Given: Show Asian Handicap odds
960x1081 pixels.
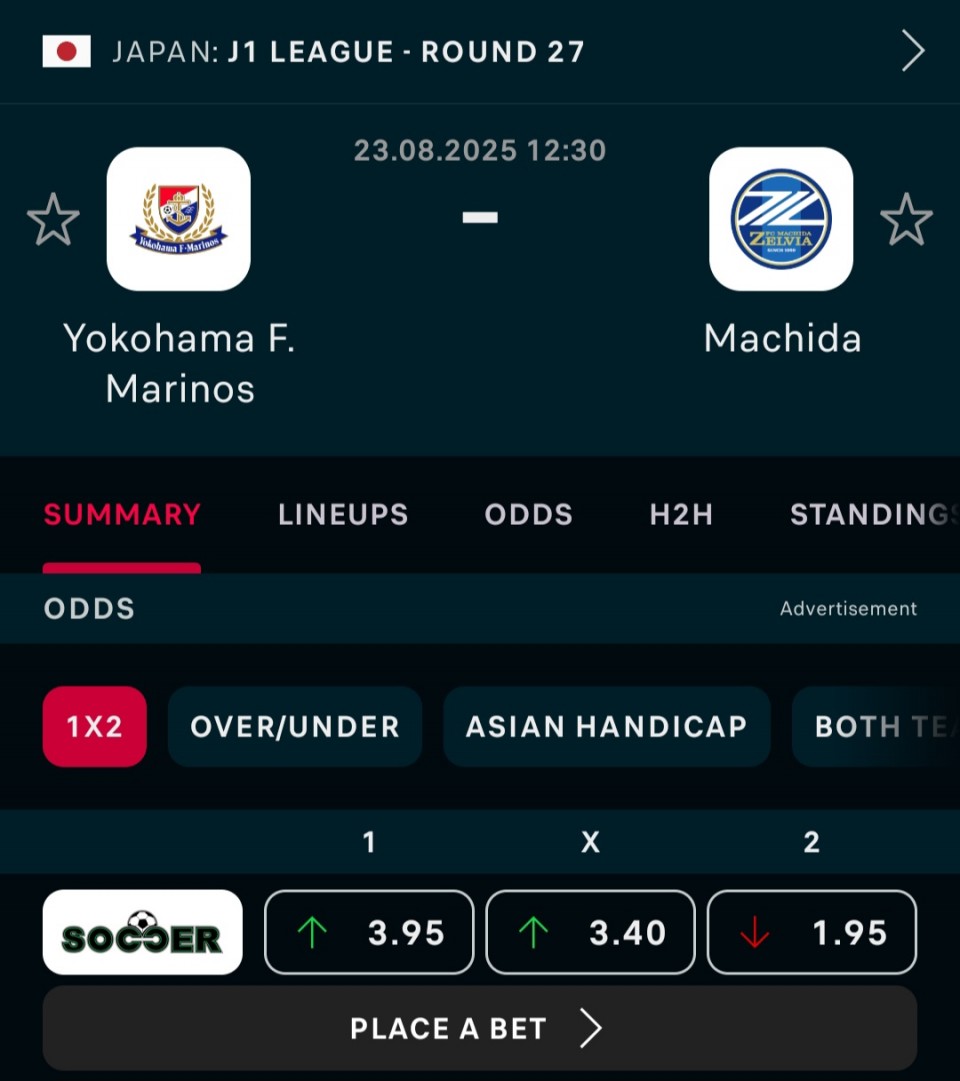Looking at the screenshot, I should tap(606, 727).
